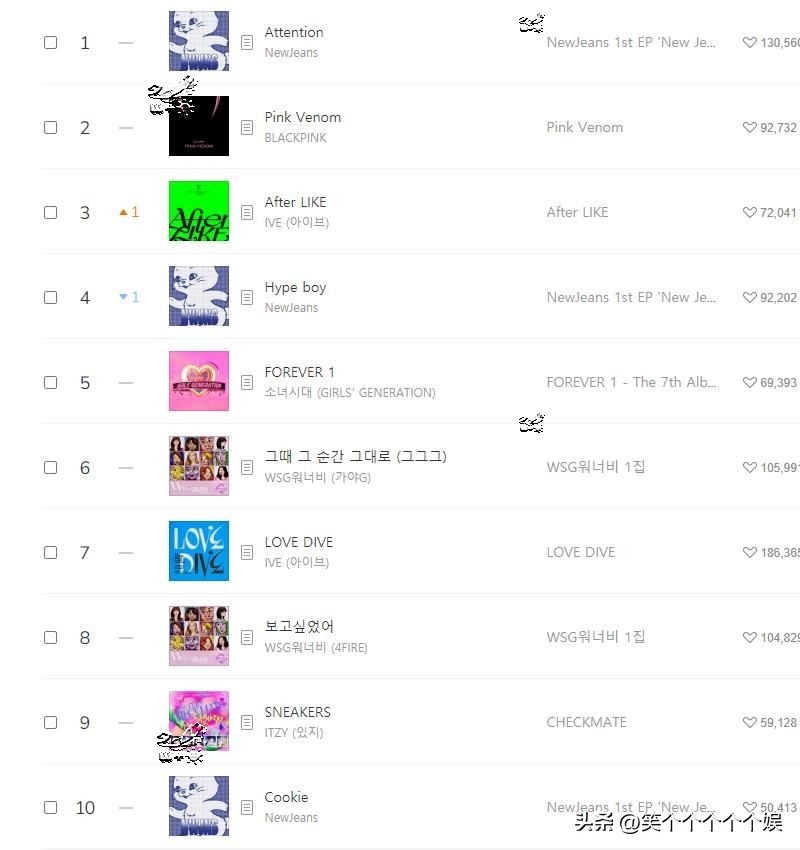Select the checkbox for Attention
800x850 pixels.
[x=50, y=43]
